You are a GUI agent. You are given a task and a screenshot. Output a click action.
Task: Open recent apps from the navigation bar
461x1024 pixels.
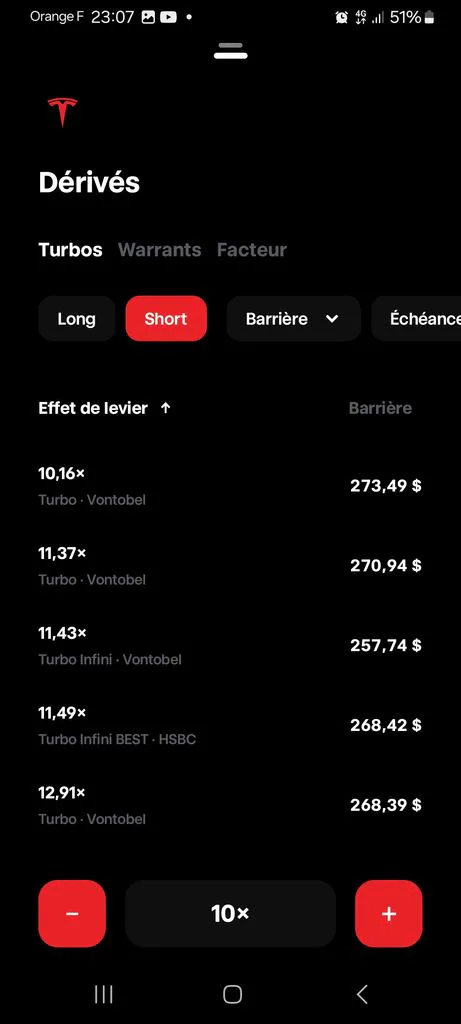pos(103,994)
